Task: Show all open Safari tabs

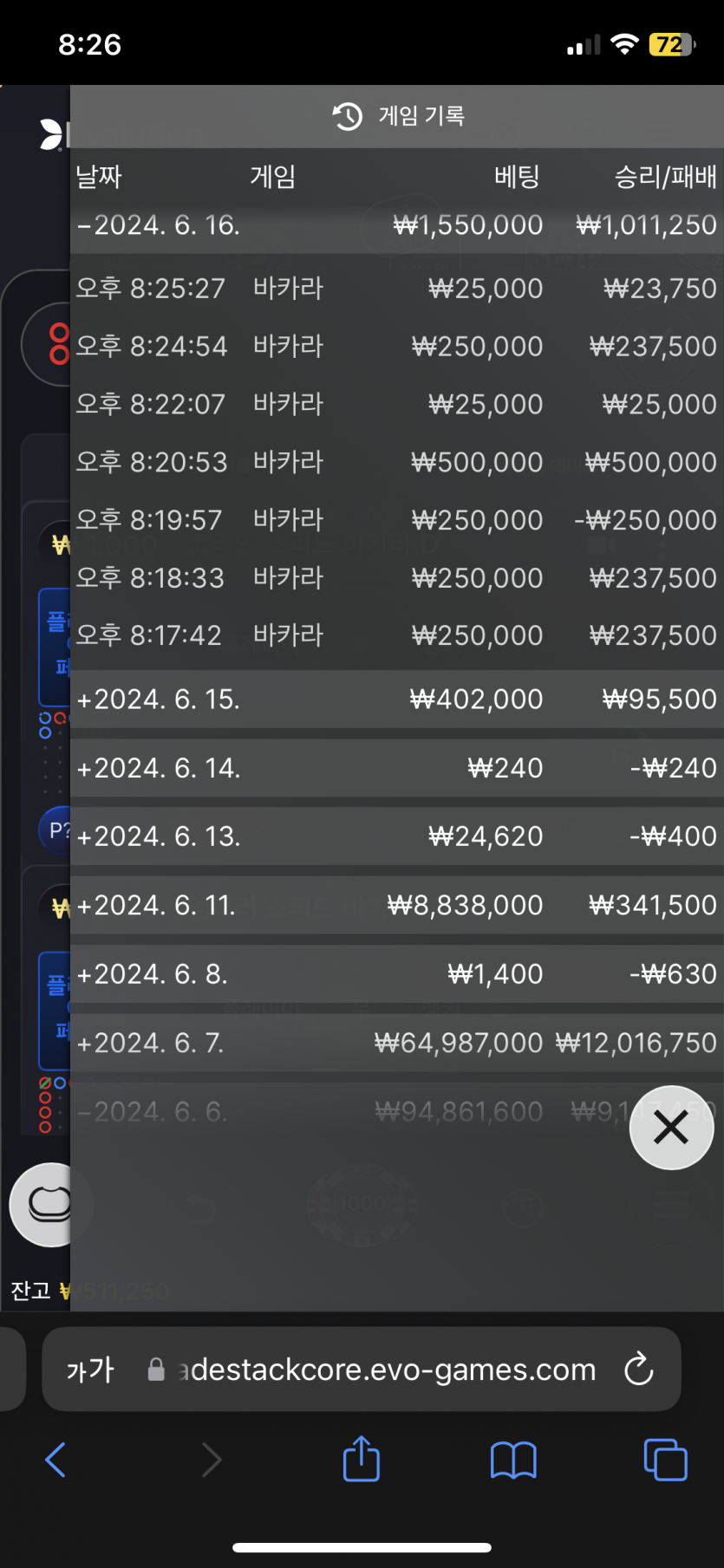Action: click(666, 1460)
